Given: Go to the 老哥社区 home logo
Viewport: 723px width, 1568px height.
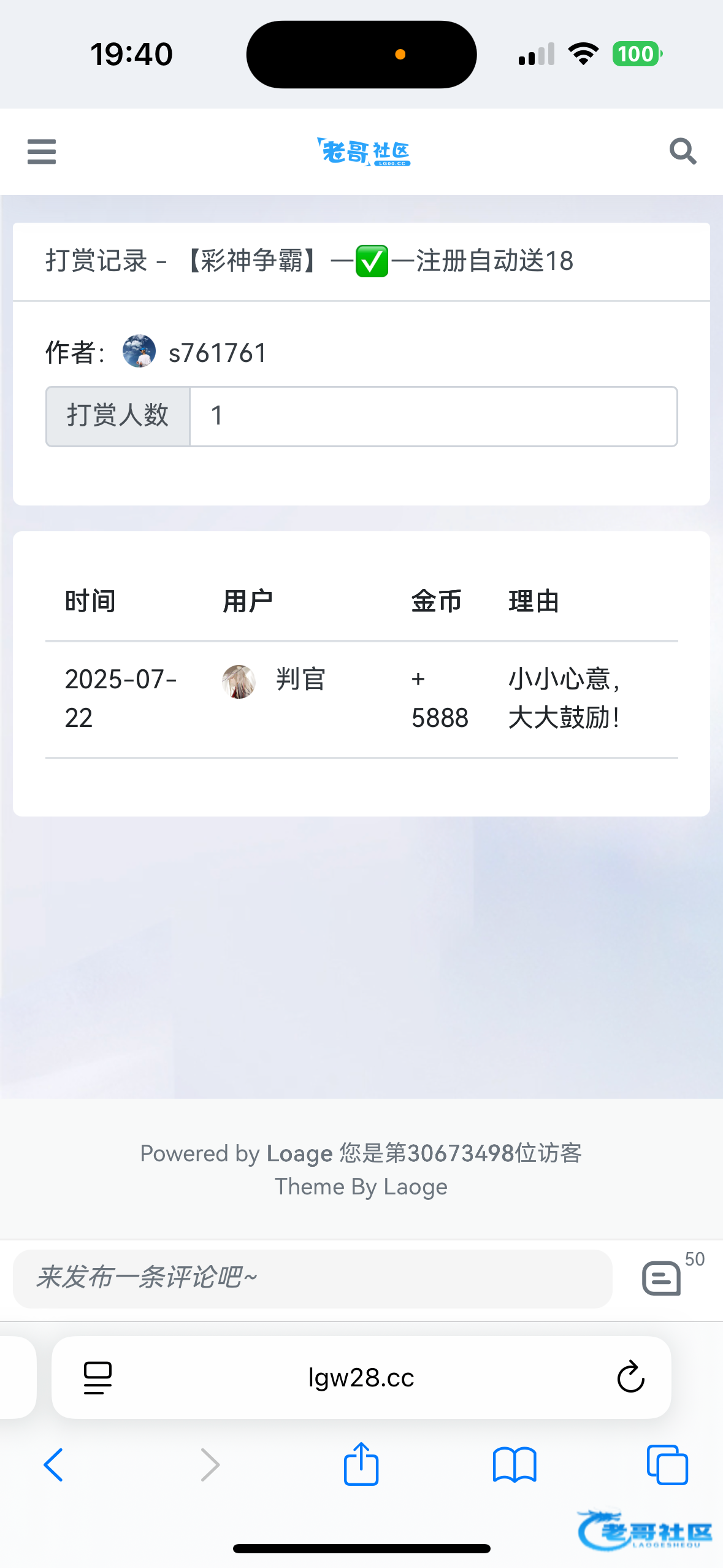Looking at the screenshot, I should coord(363,152).
